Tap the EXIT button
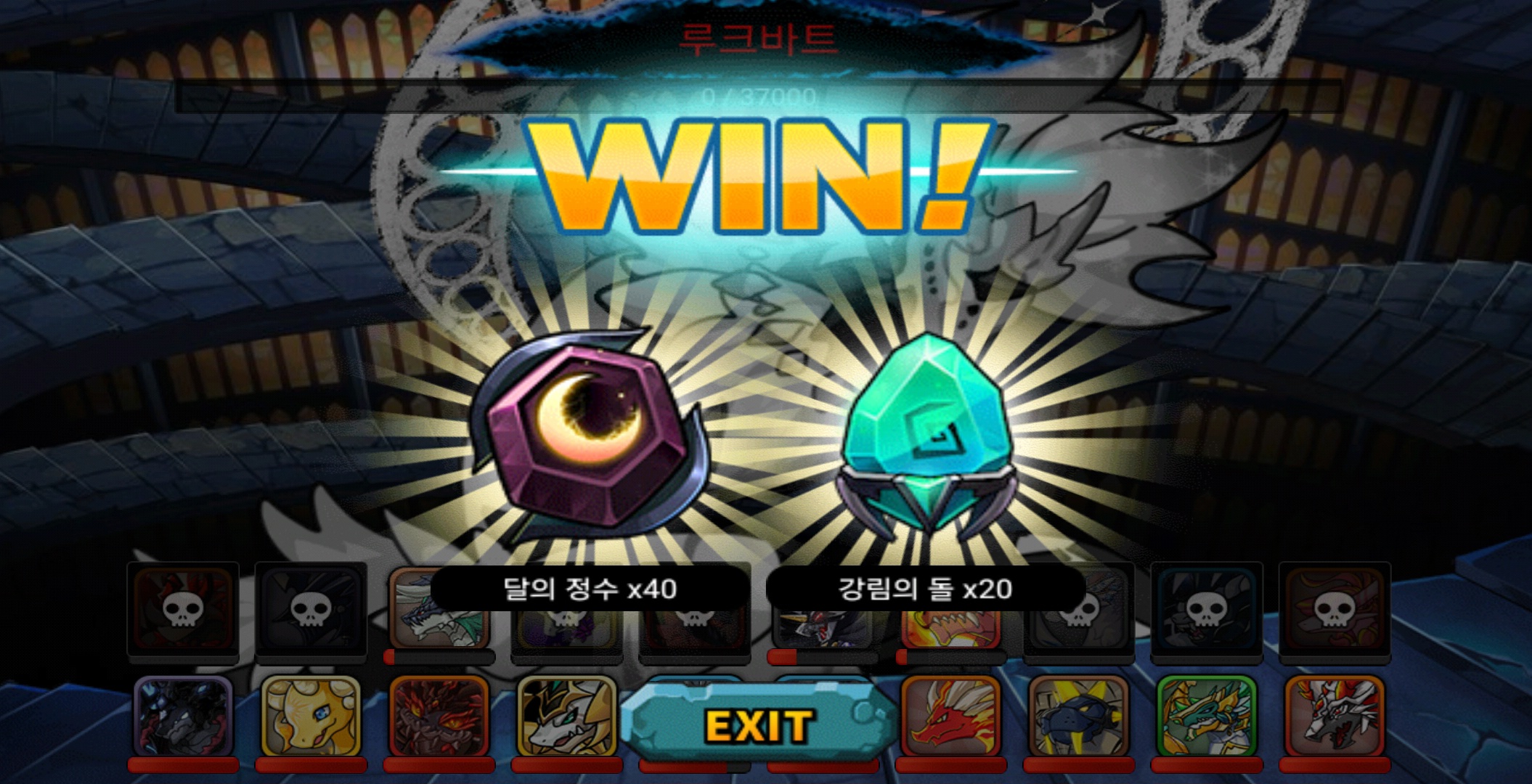This screenshot has height=784, width=1532. [759, 724]
